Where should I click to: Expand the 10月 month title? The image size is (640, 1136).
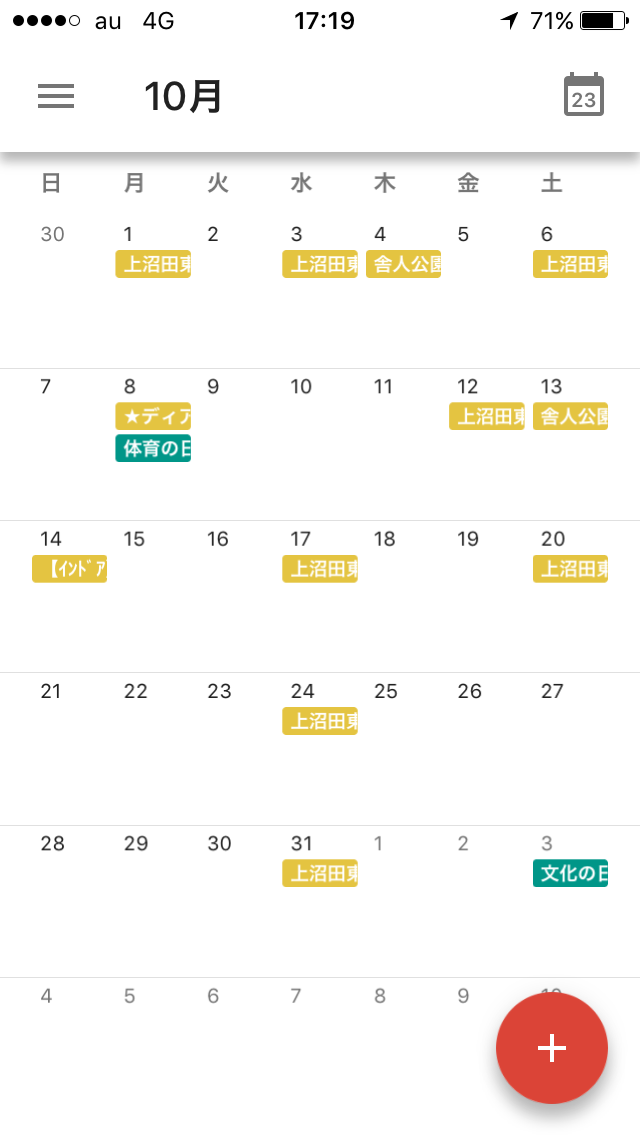183,96
